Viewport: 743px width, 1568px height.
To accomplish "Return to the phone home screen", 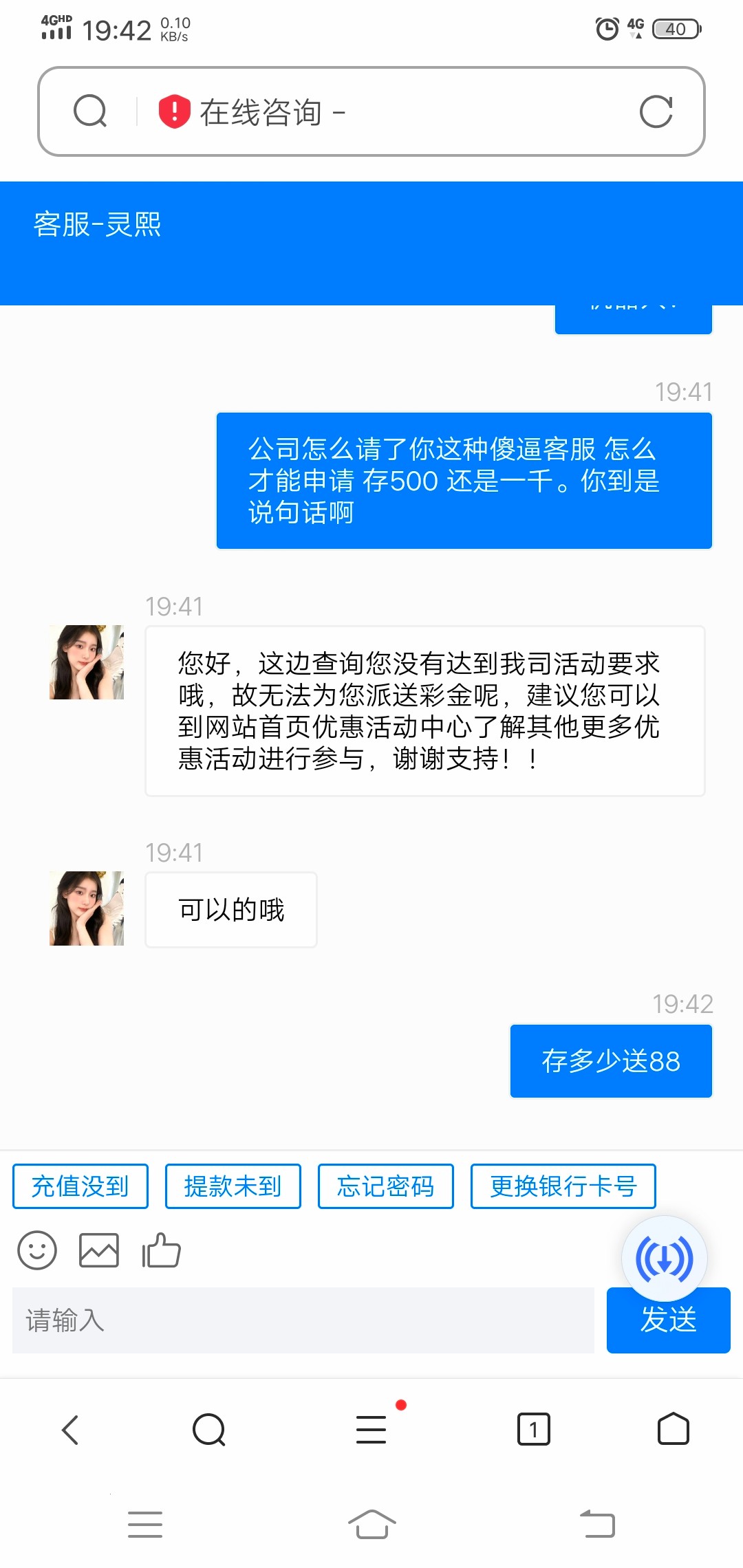I will pyautogui.click(x=371, y=1524).
